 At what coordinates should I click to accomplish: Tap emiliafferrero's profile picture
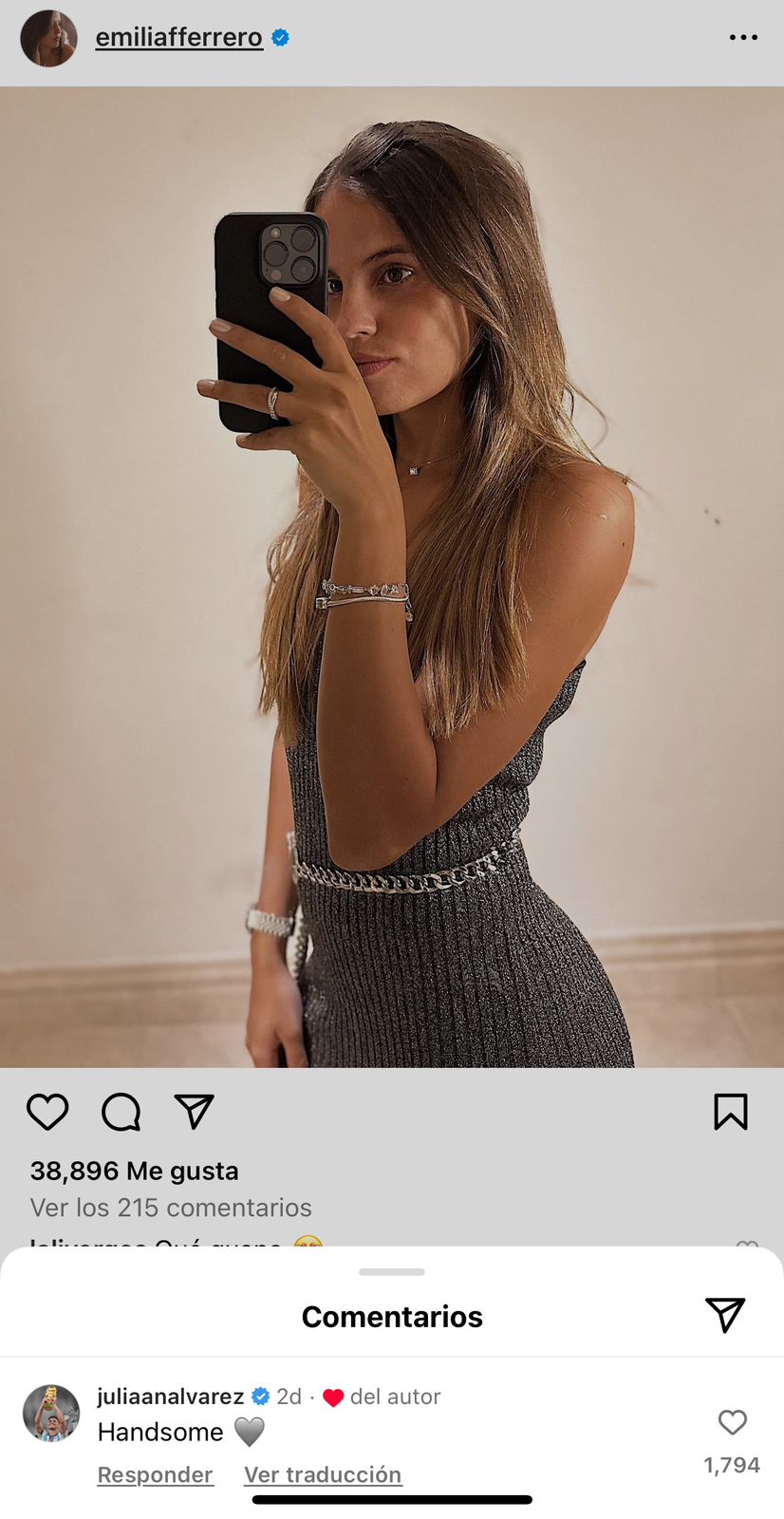(48, 38)
